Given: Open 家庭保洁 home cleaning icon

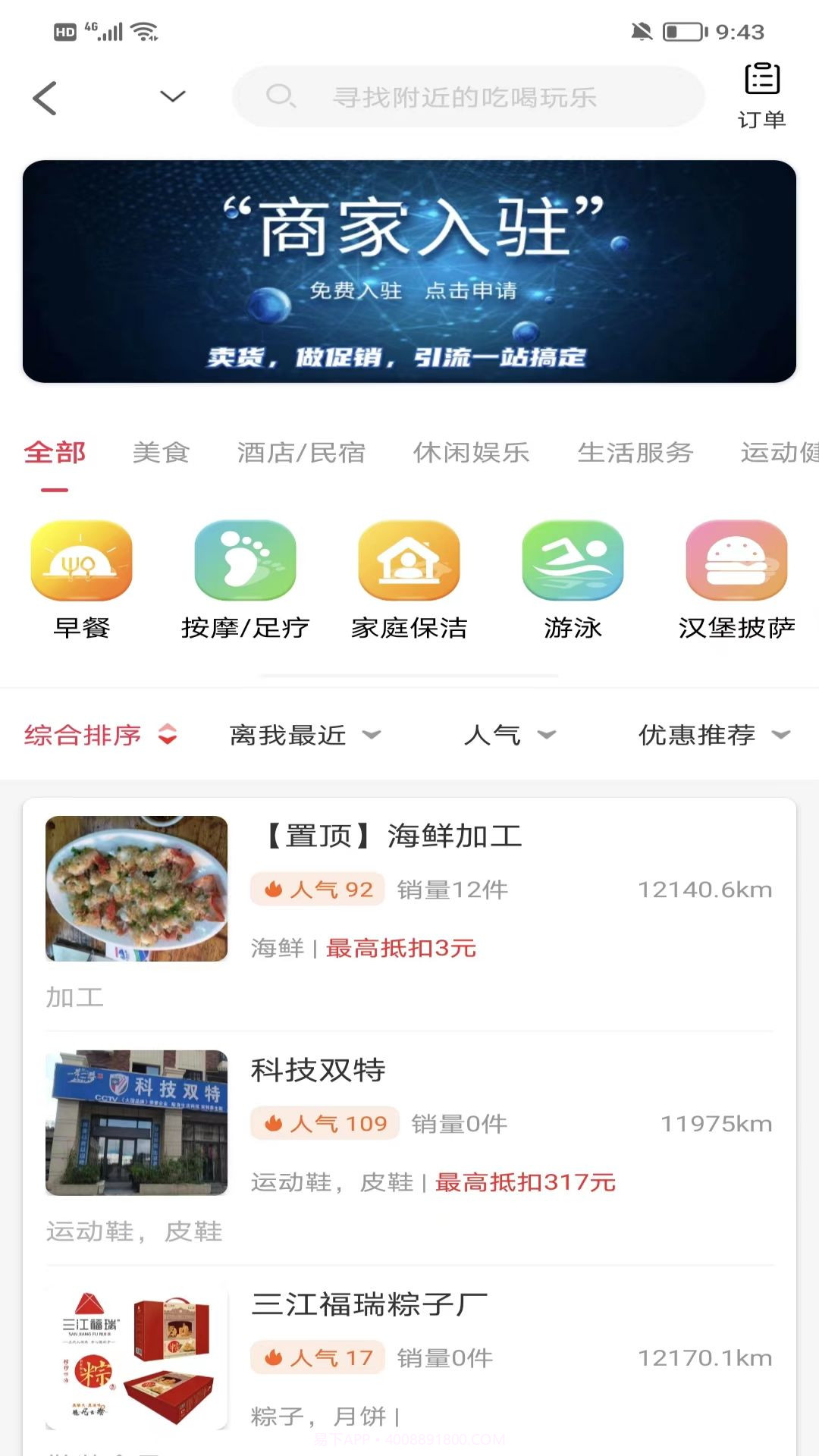Looking at the screenshot, I should pos(409,563).
